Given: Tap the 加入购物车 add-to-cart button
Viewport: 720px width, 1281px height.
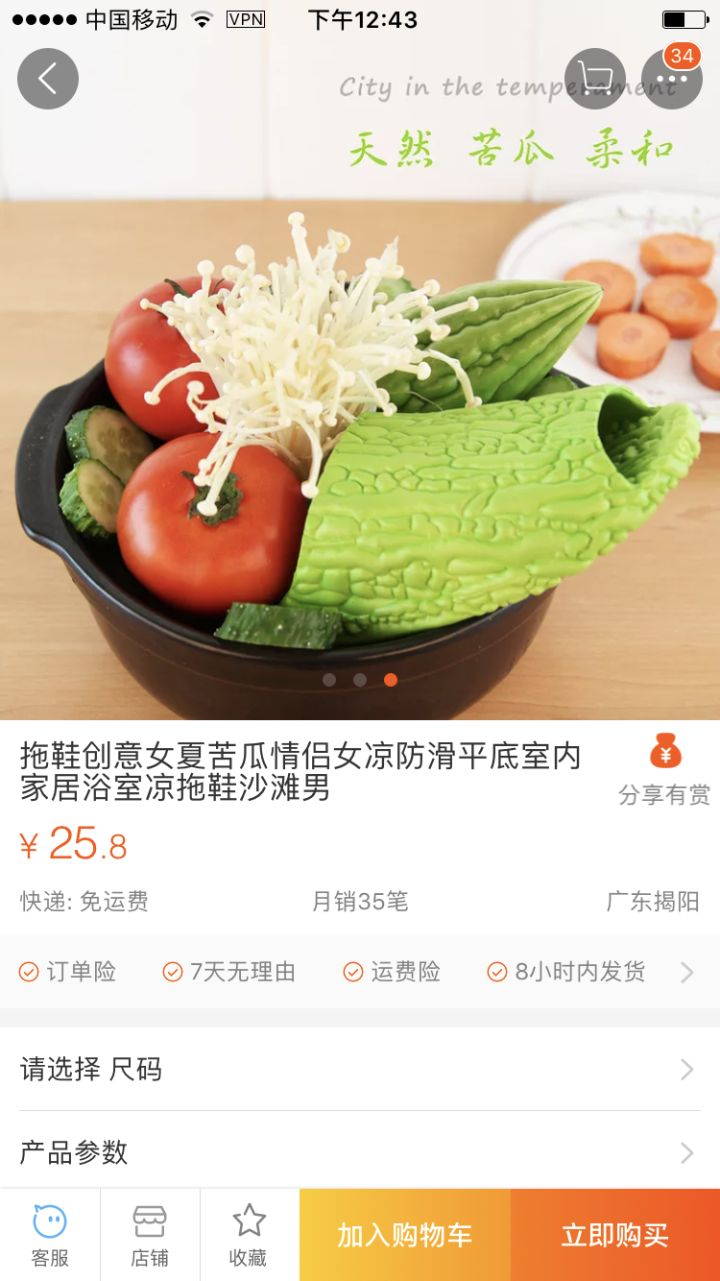Looking at the screenshot, I should pyautogui.click(x=404, y=1233).
